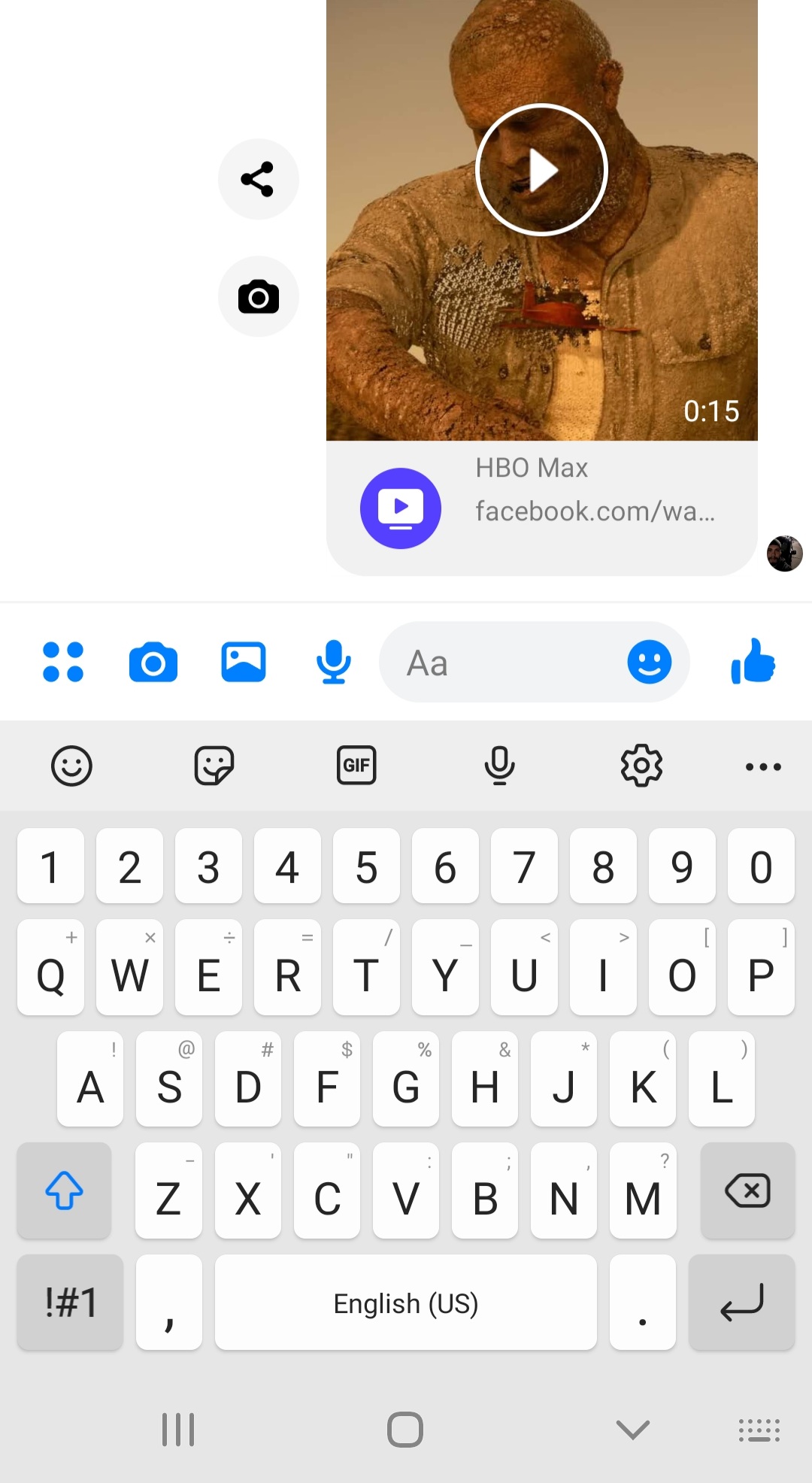Screen dimensions: 812x1483
Task: Open keyboard settings gear
Action: [641, 766]
